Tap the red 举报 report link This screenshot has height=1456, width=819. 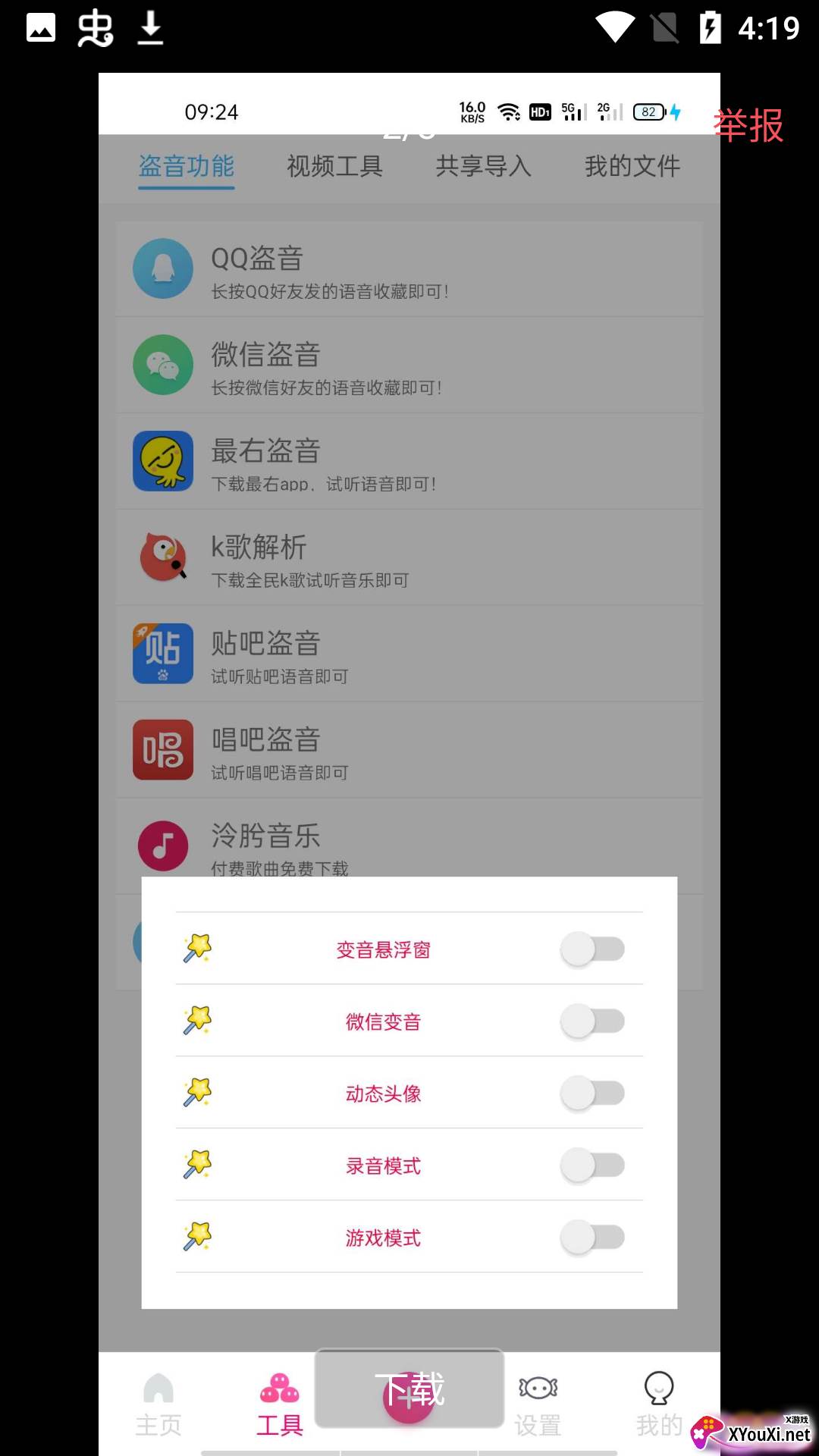pyautogui.click(x=748, y=125)
